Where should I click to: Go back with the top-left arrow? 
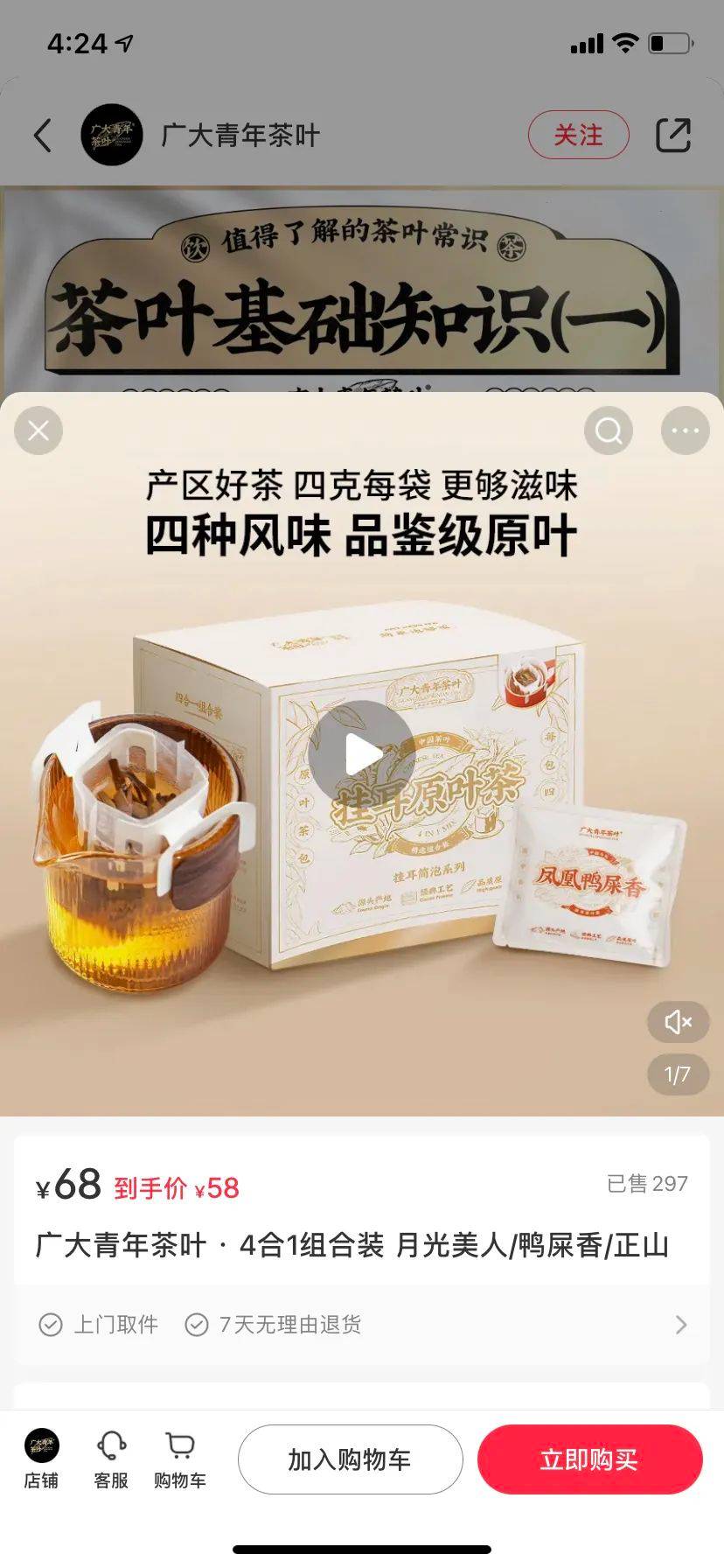tap(42, 136)
